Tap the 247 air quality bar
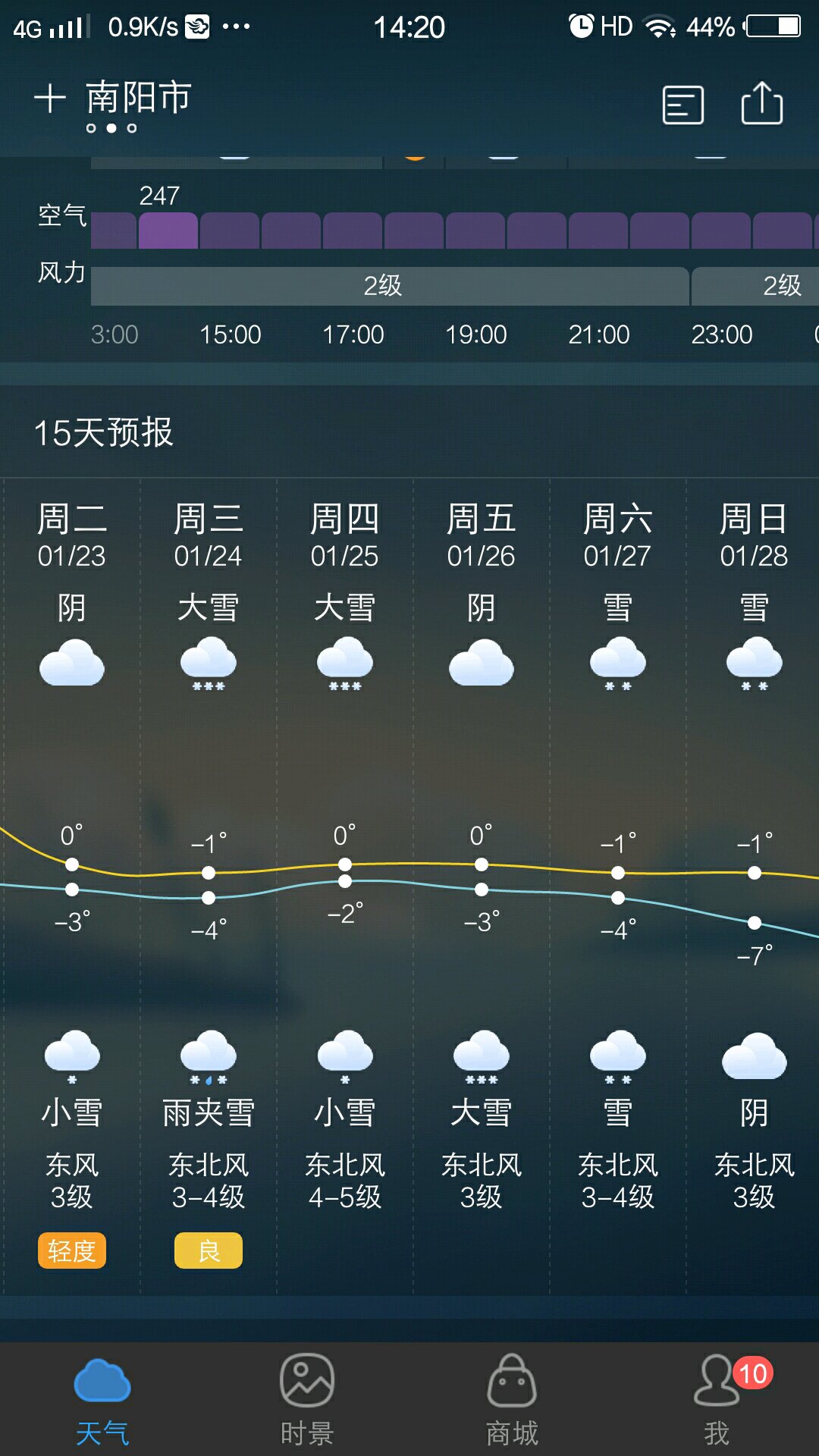The image size is (819, 1456). 168,231
